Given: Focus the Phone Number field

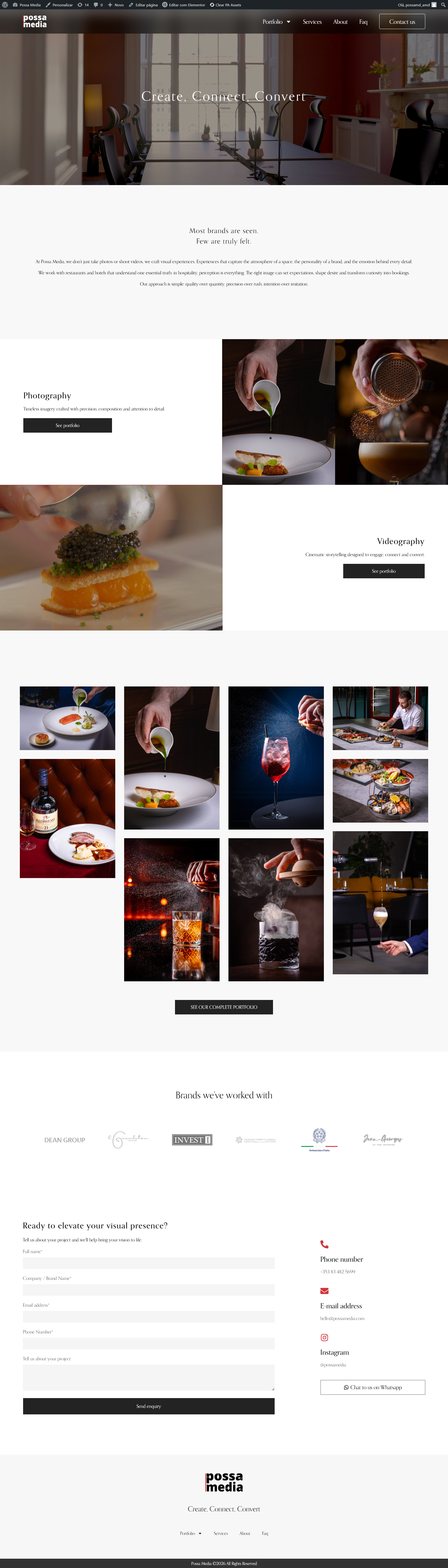Looking at the screenshot, I should (x=149, y=1343).
